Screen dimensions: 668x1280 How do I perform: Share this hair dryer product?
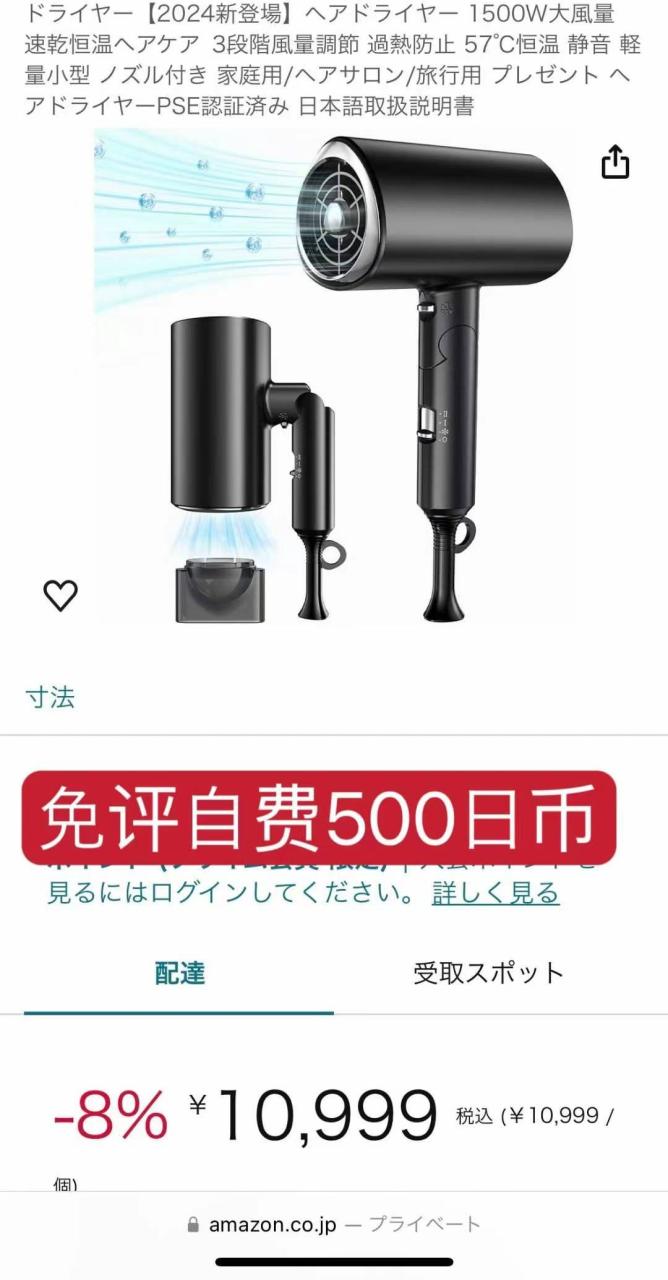pos(615,162)
